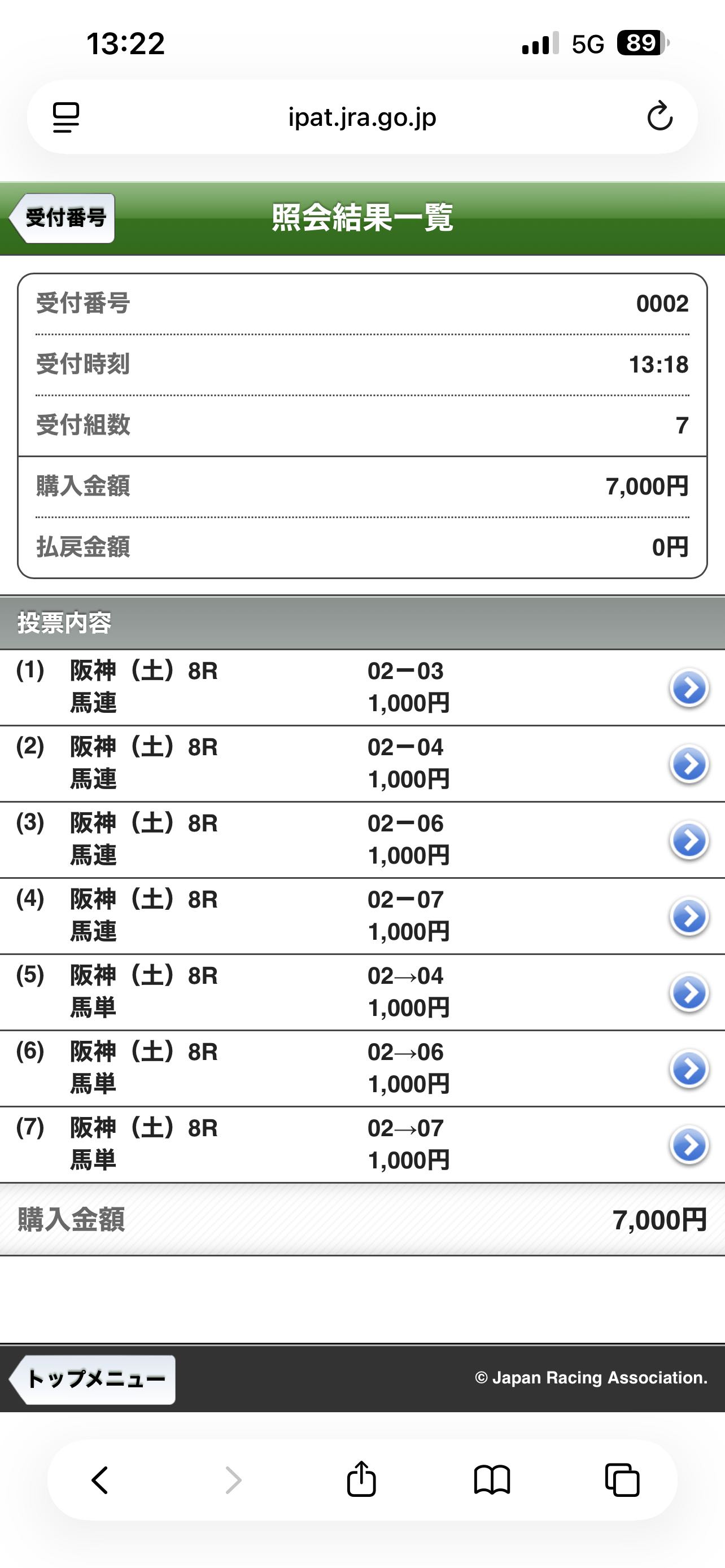Tap the ipat.jra.go.jp address field
Image resolution: width=725 pixels, height=1568 pixels.
pyautogui.click(x=362, y=117)
